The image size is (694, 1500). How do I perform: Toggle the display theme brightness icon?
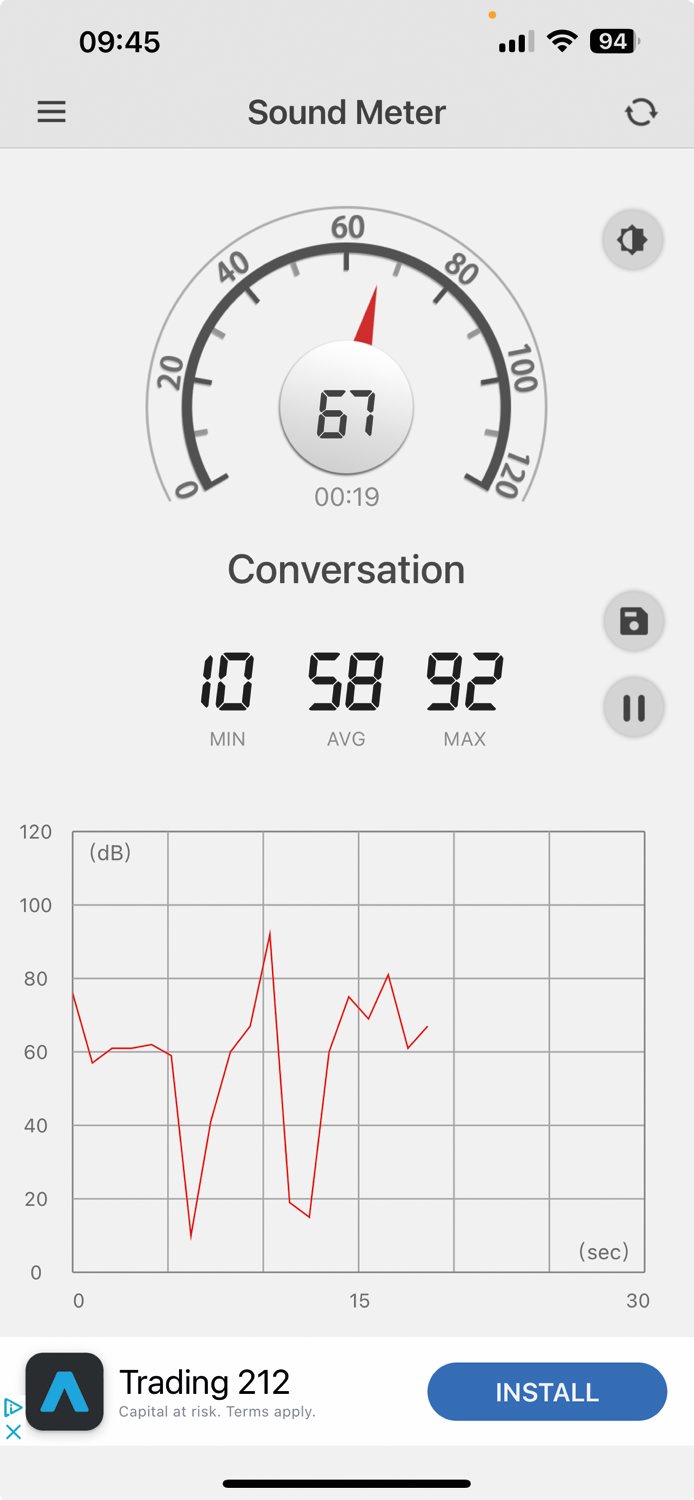coord(632,240)
